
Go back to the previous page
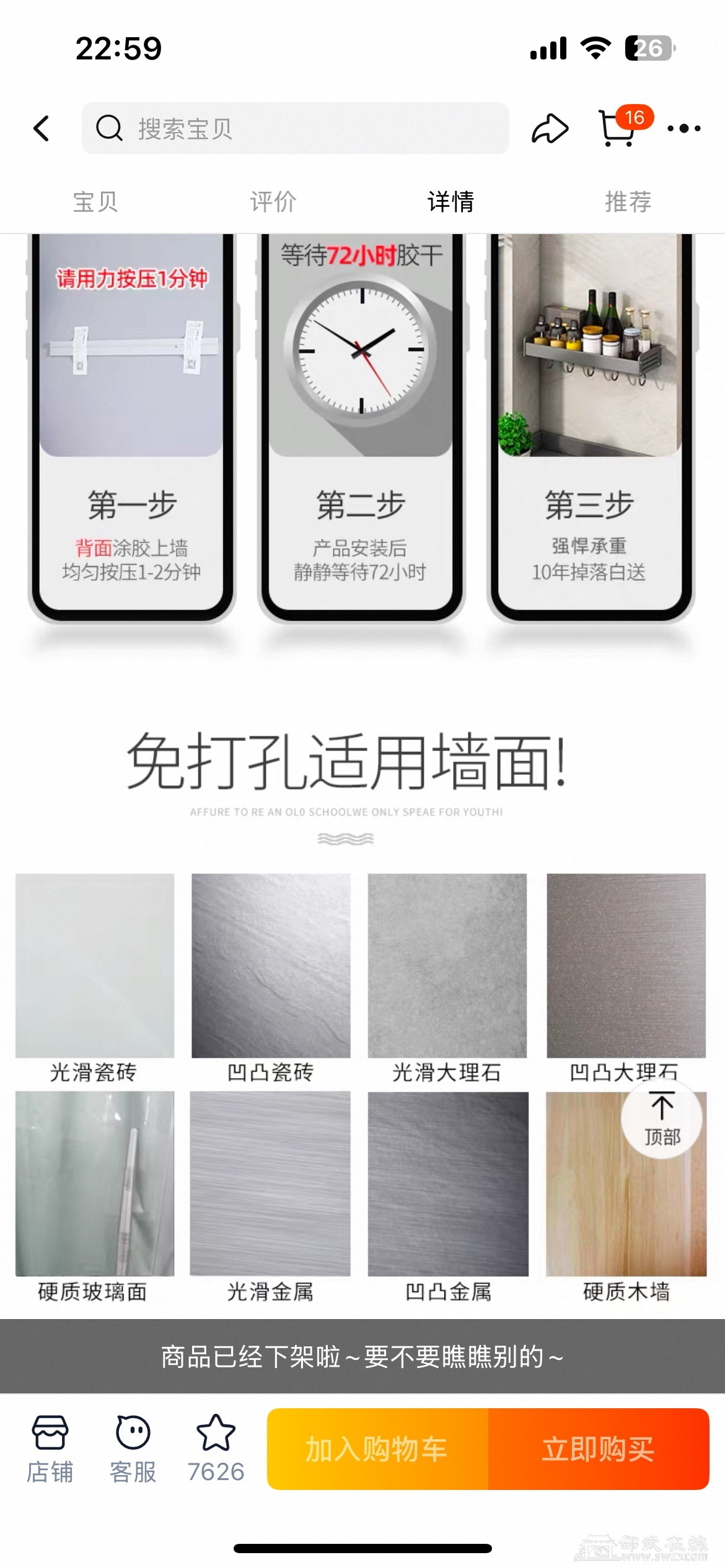point(42,129)
